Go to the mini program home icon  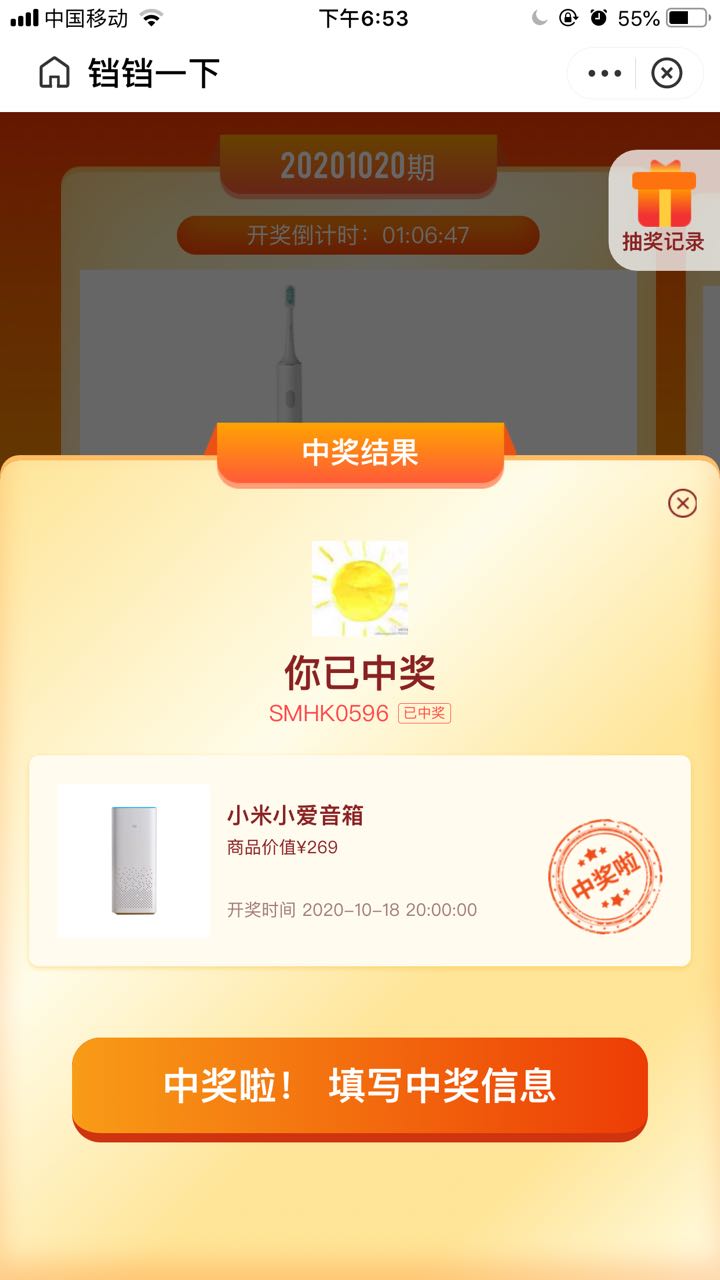54,73
